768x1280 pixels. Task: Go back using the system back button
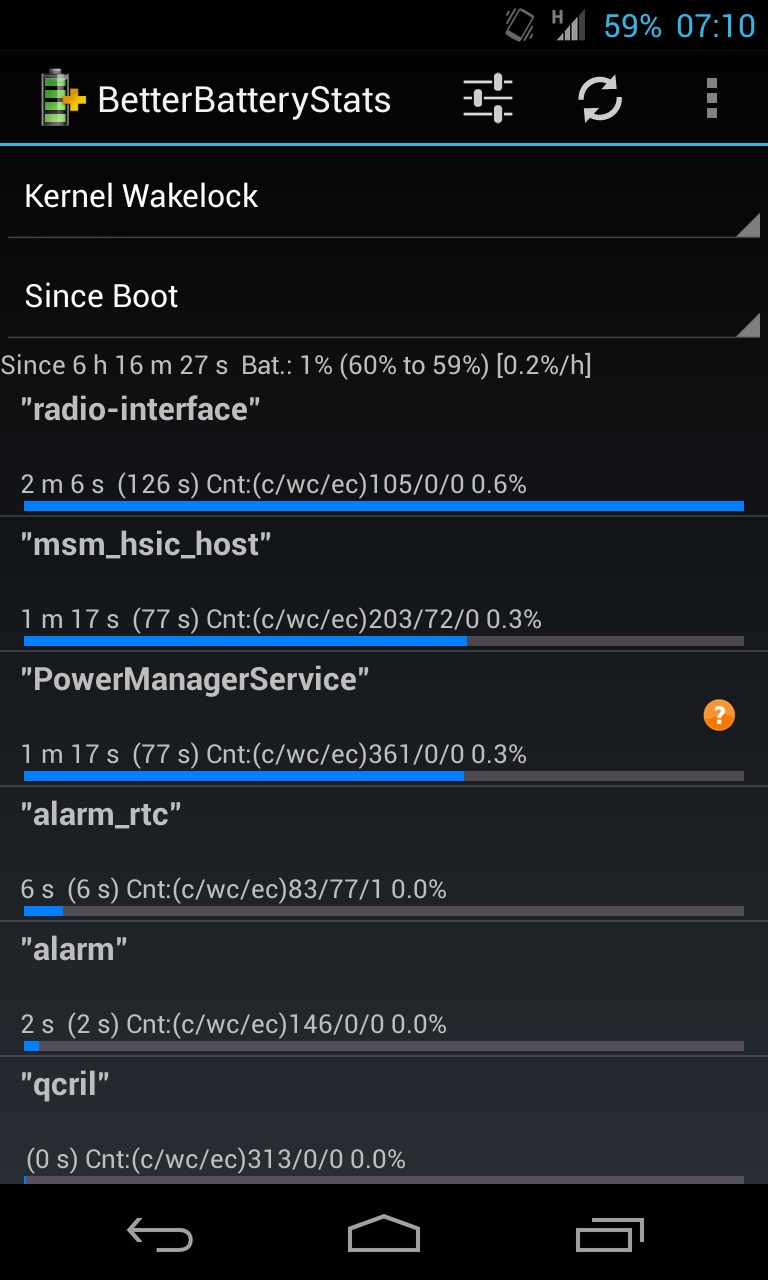(160, 1235)
